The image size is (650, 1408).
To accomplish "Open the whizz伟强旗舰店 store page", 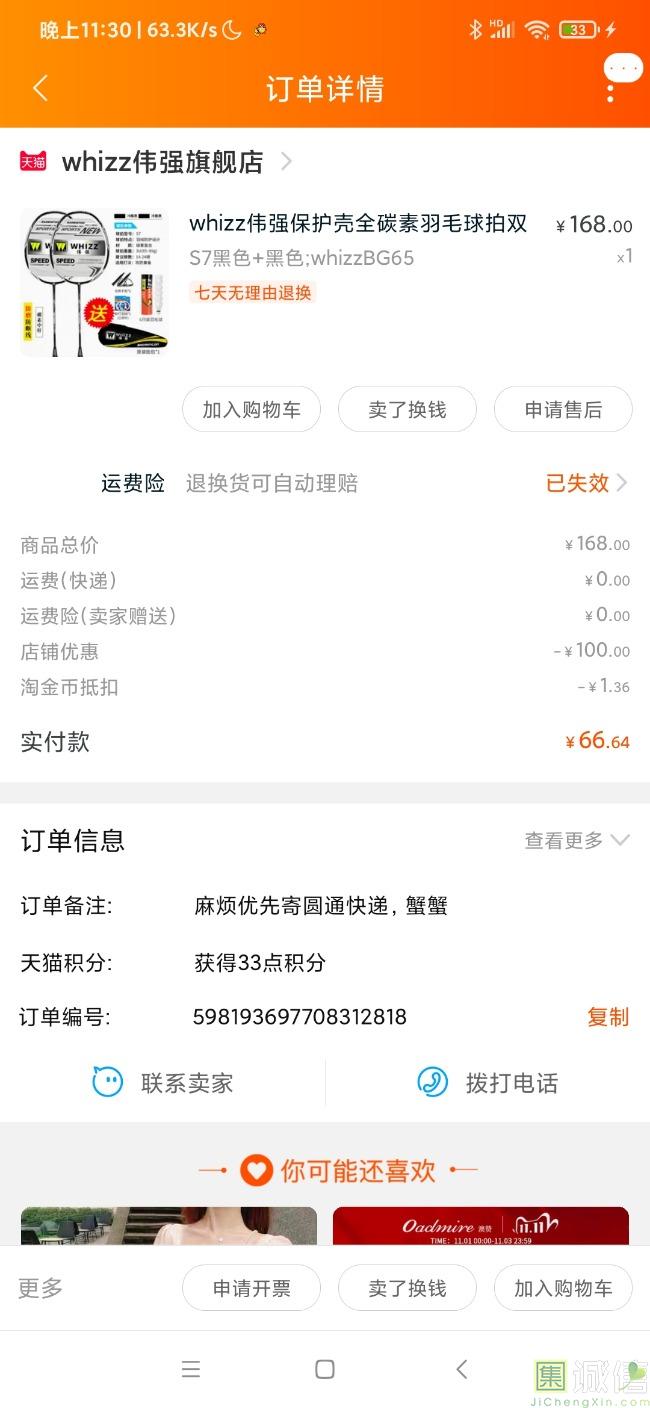I will (160, 162).
